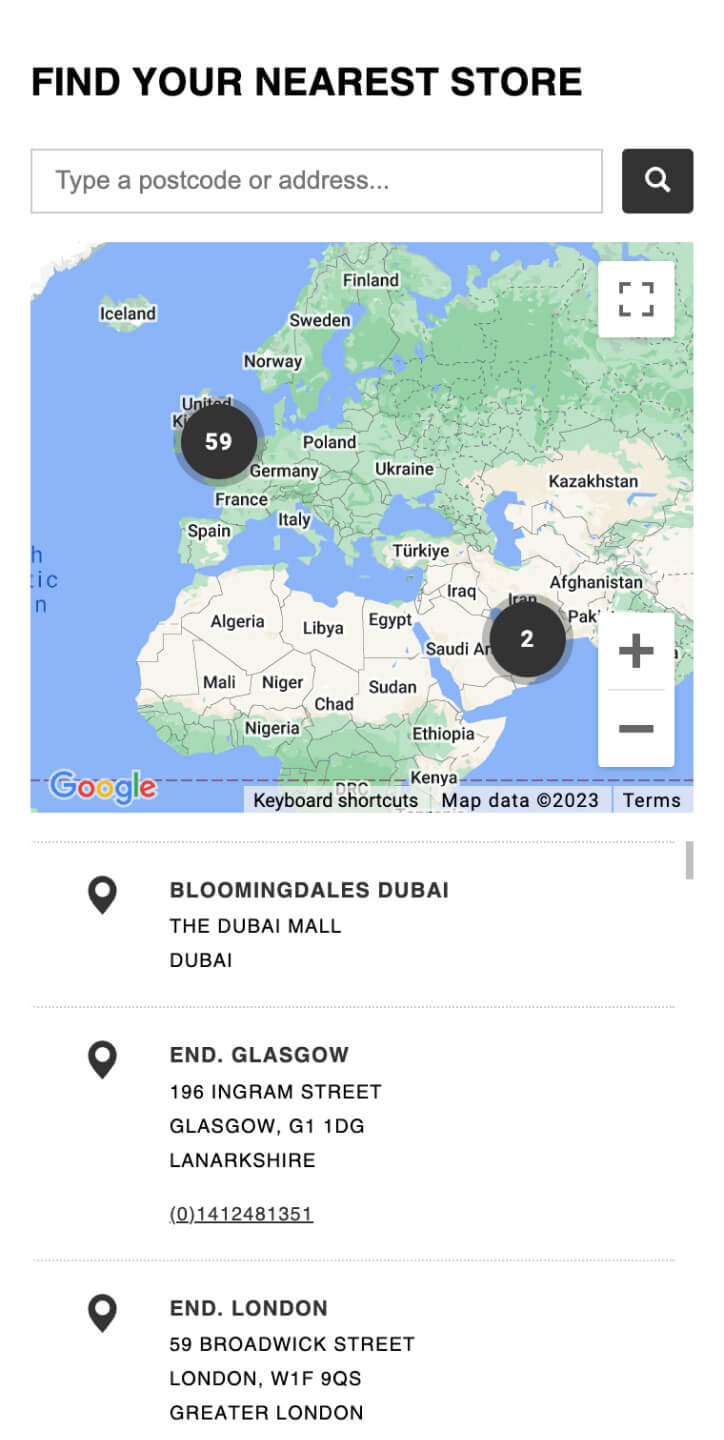Open the 59 stores cluster marker
The image size is (724, 1440).
[x=218, y=441]
